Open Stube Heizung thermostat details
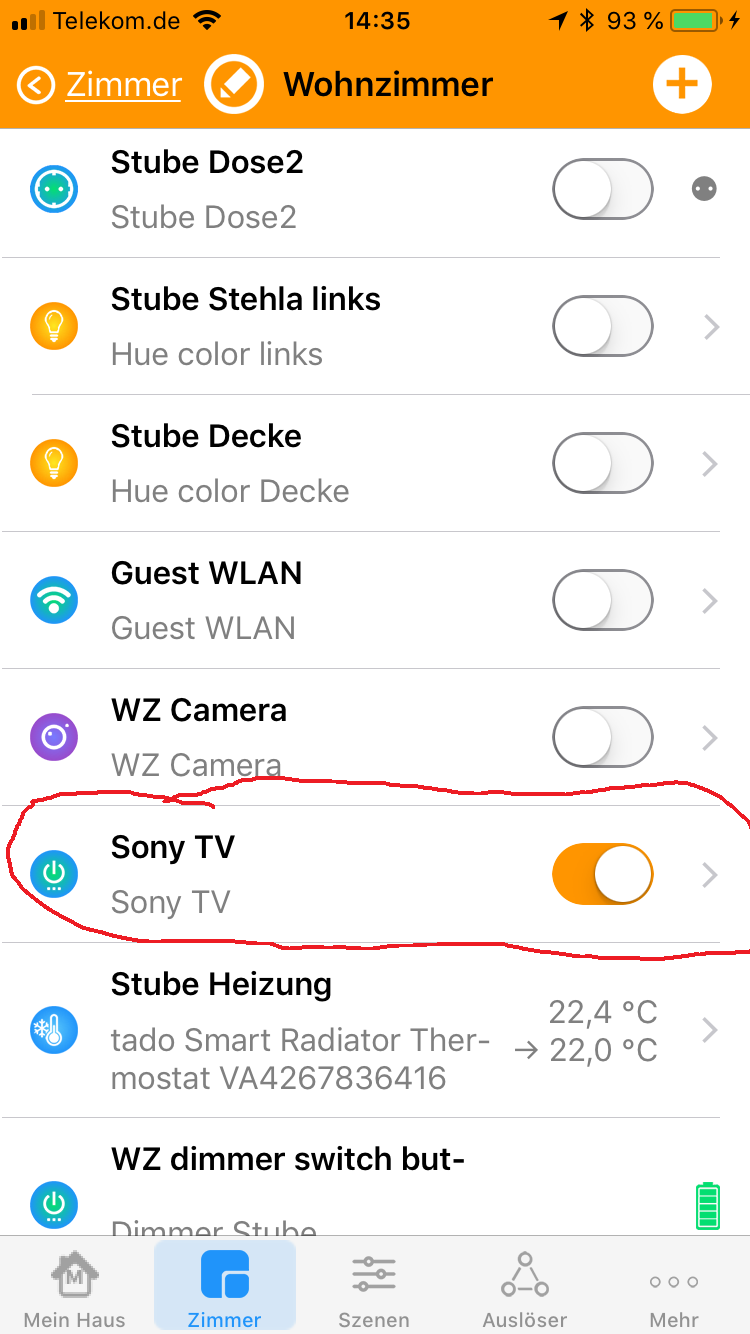The width and height of the screenshot is (750, 1334). 711,1030
